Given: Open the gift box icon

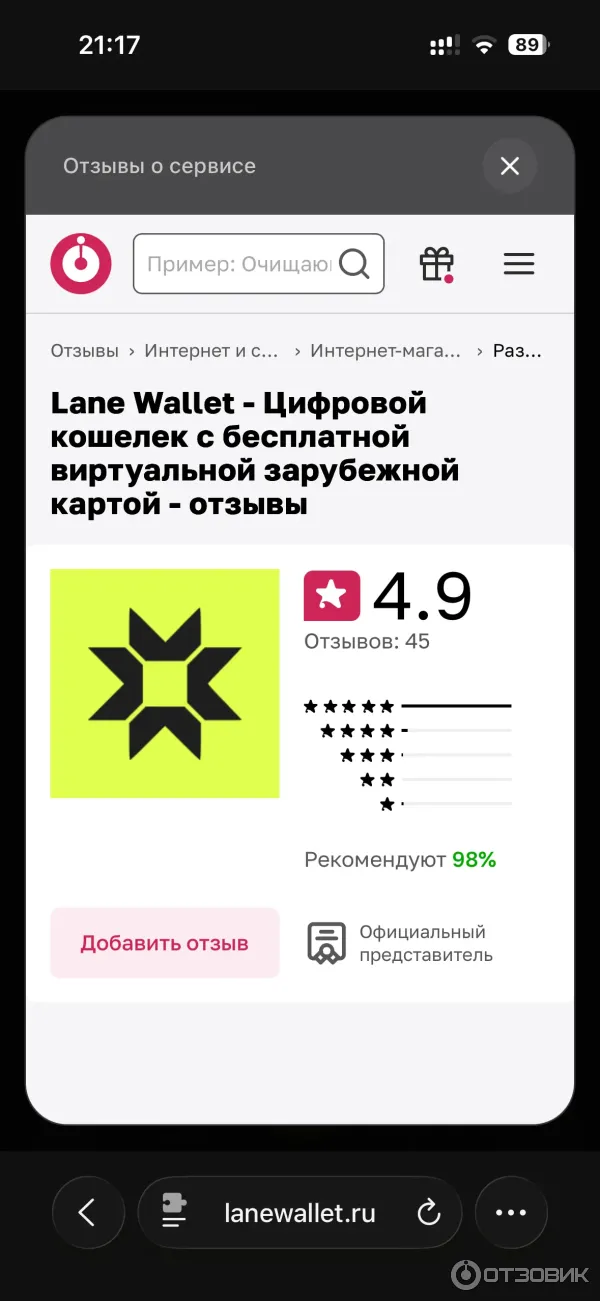Looking at the screenshot, I should pyautogui.click(x=437, y=264).
